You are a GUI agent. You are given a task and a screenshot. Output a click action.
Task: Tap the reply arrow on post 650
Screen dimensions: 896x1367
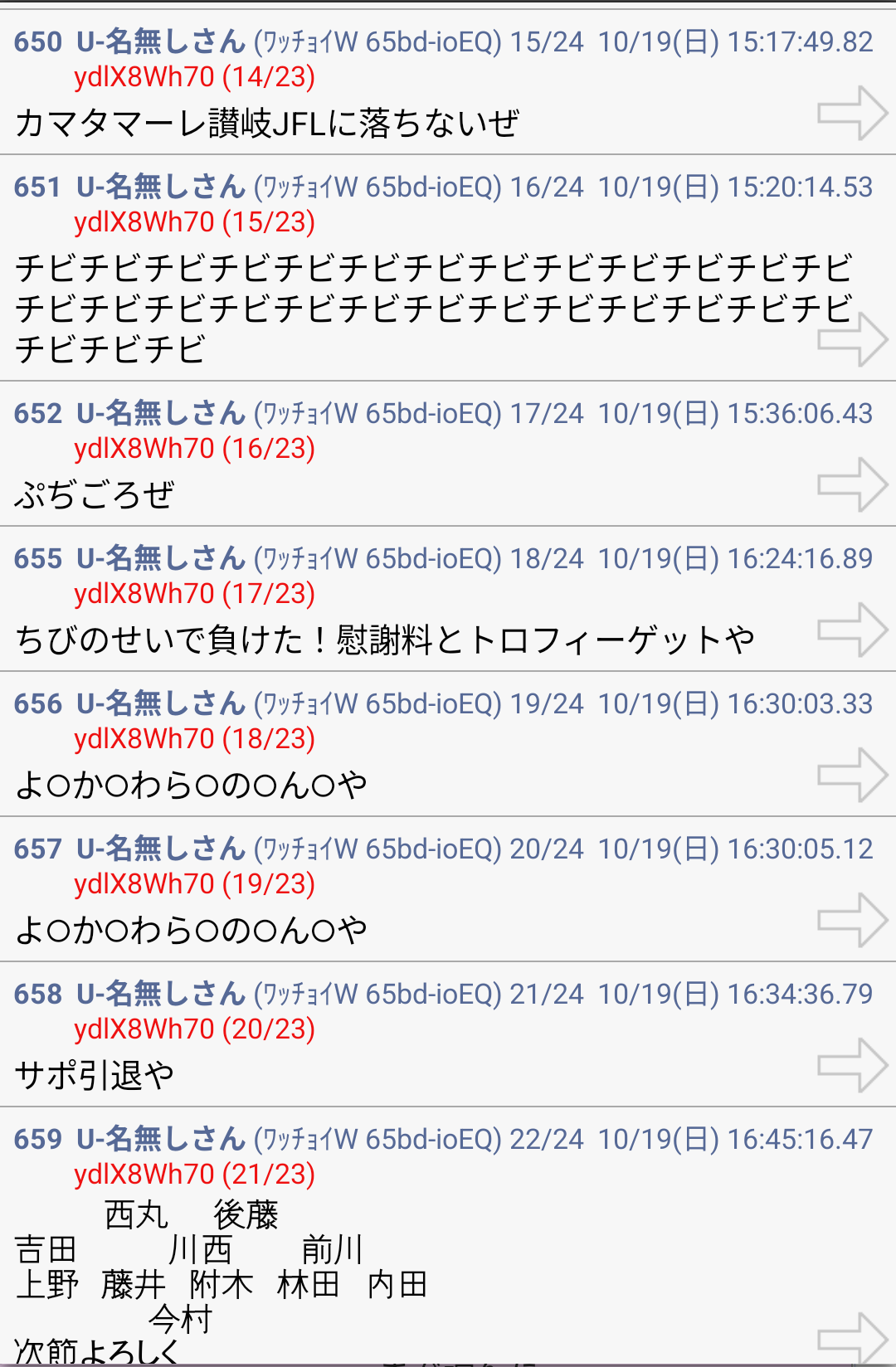point(852,113)
